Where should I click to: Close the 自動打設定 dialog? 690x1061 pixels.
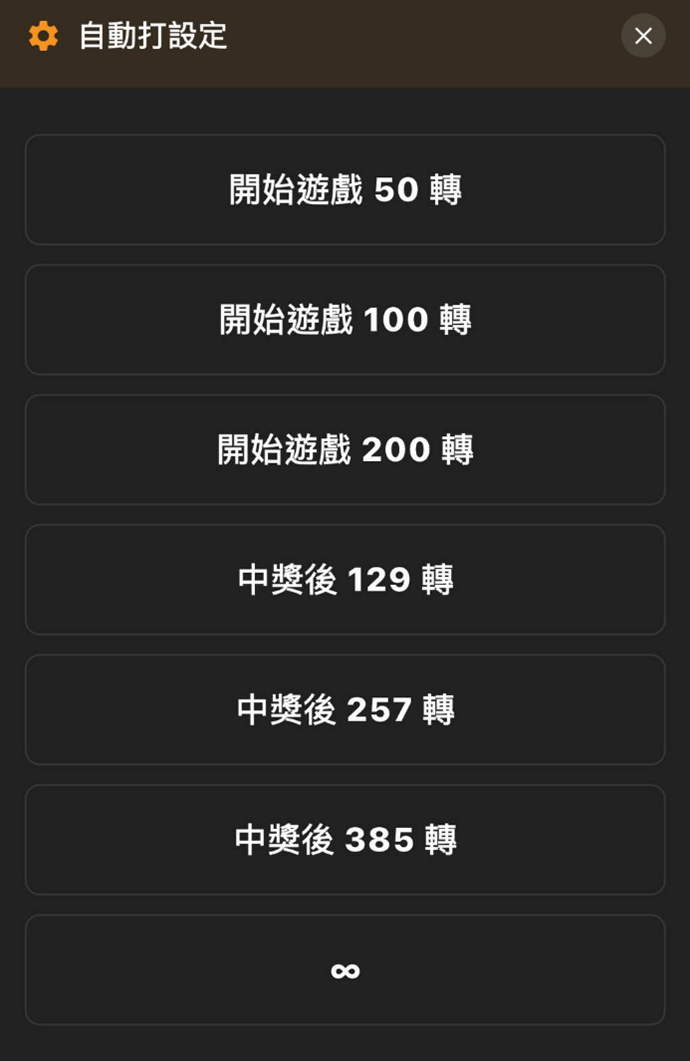coord(643,36)
